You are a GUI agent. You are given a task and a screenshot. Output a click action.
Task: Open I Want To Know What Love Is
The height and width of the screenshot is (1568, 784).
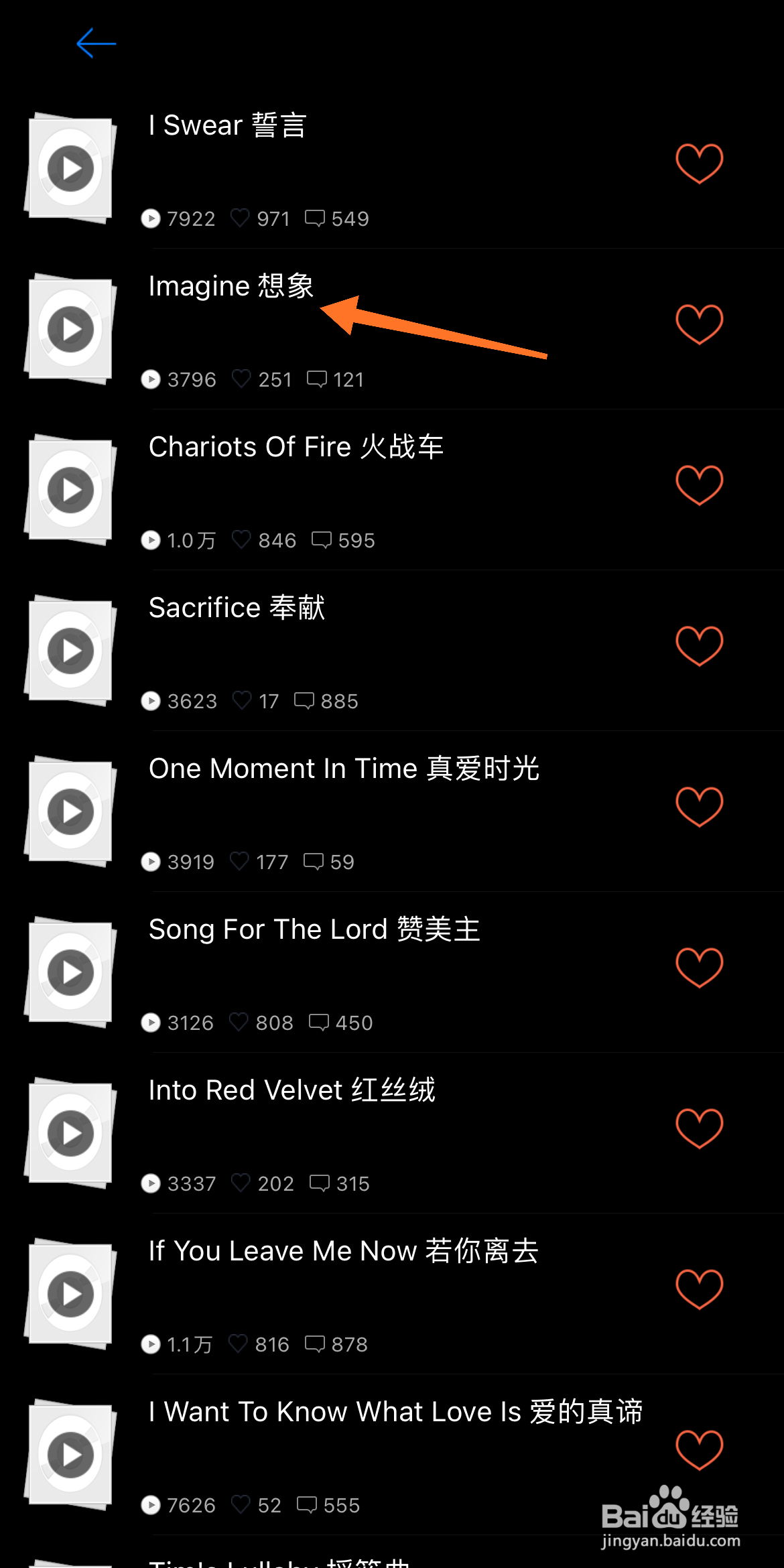392,1455
